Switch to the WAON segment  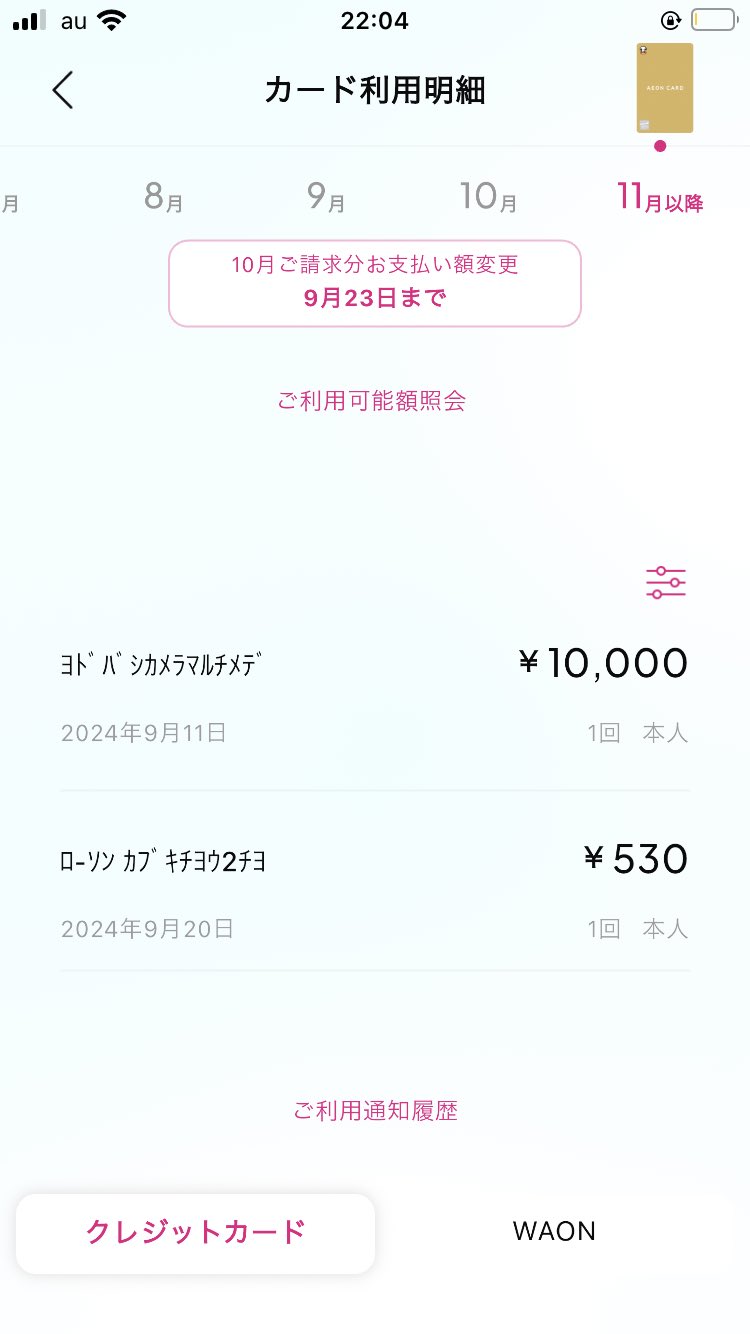click(554, 1232)
